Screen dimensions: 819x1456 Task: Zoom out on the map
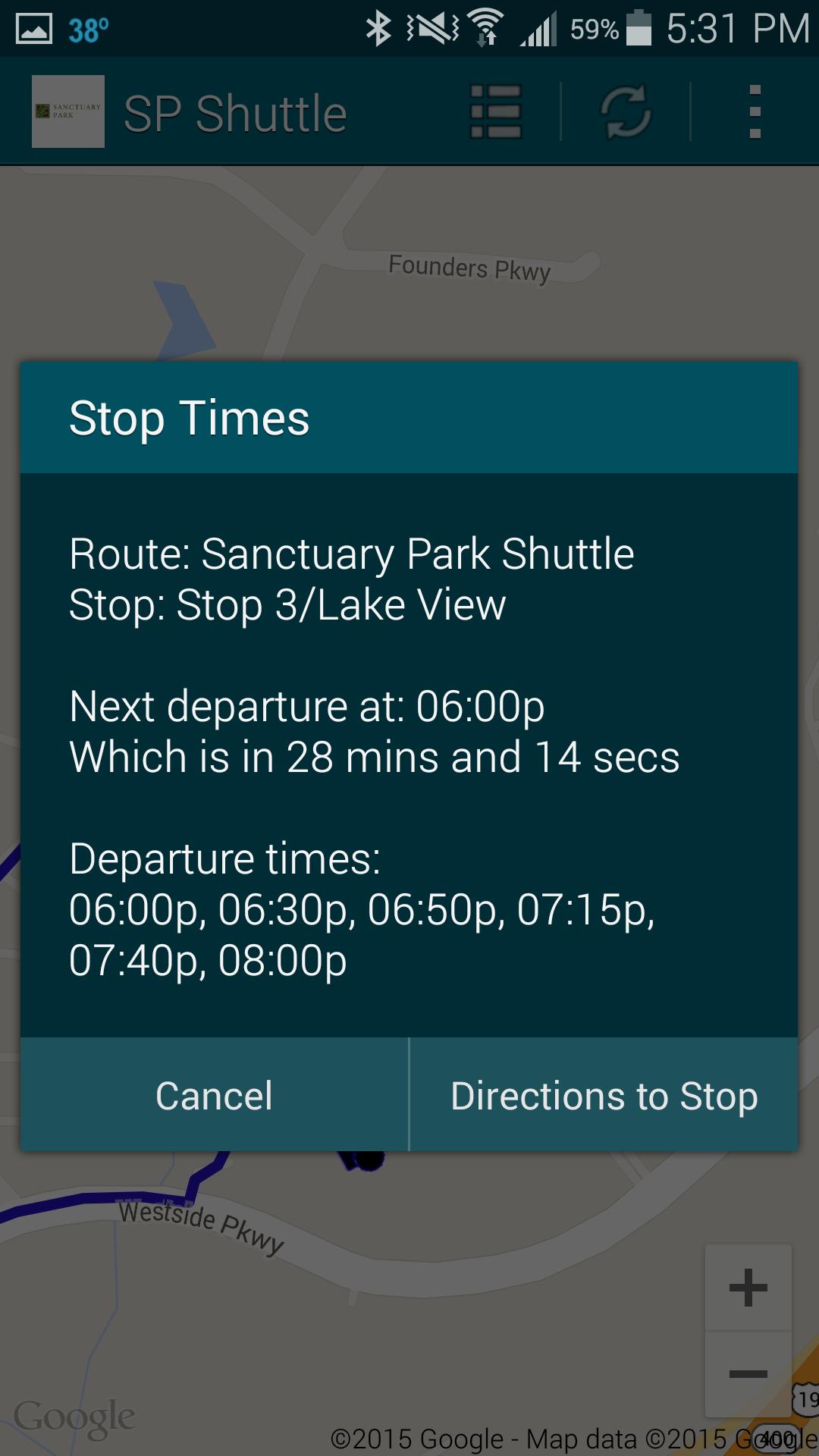click(748, 1373)
